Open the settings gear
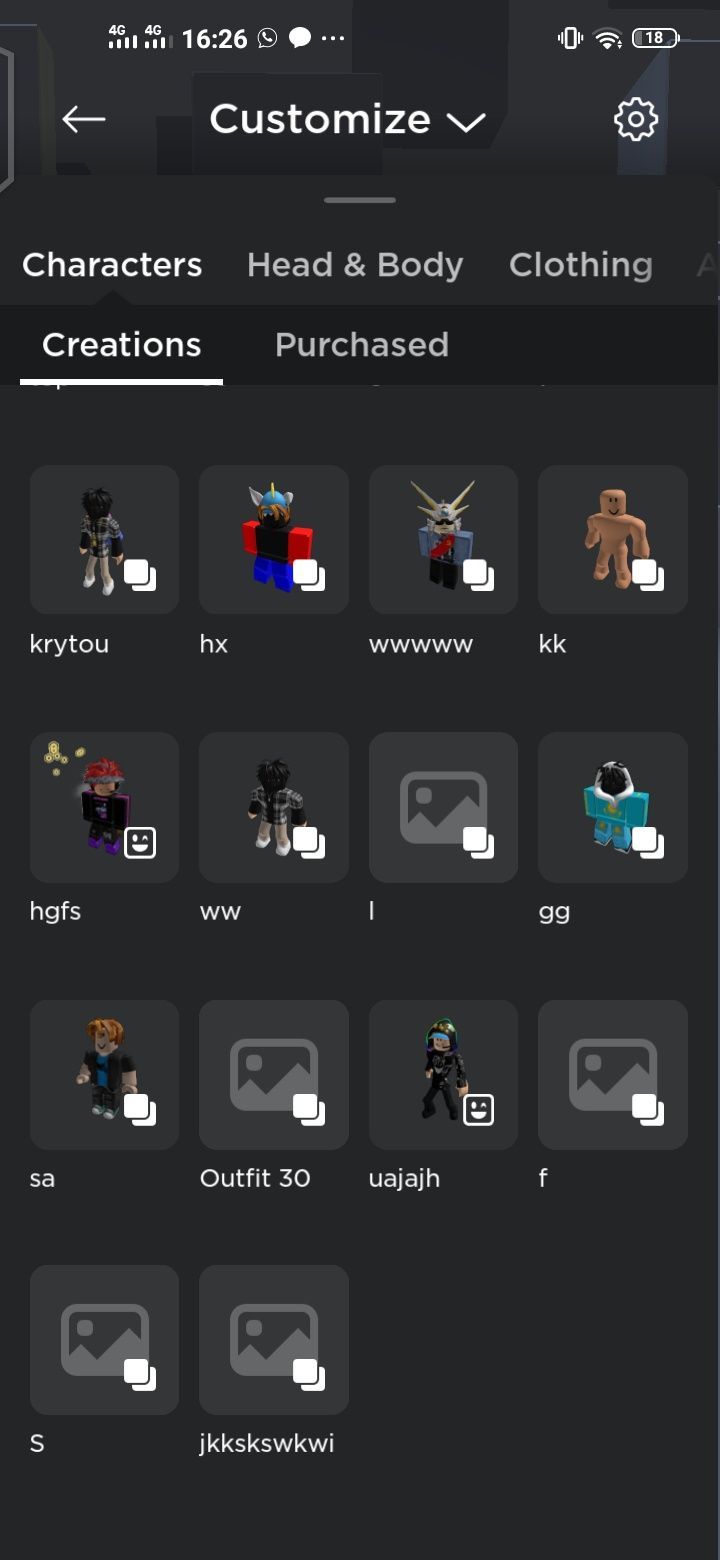This screenshot has width=720, height=1560. [636, 120]
